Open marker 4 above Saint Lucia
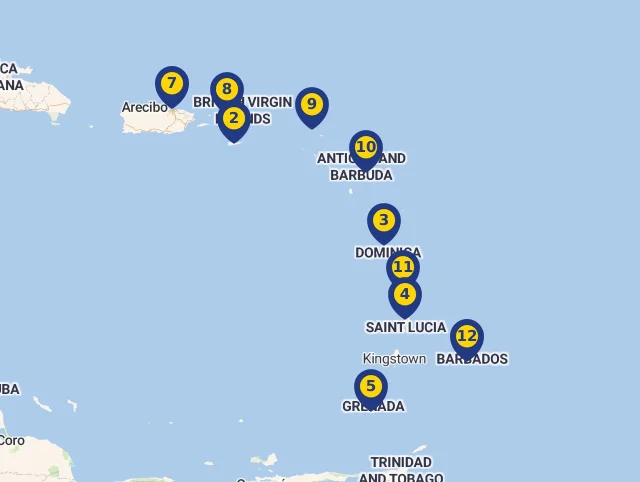640x482 pixels. [405, 295]
